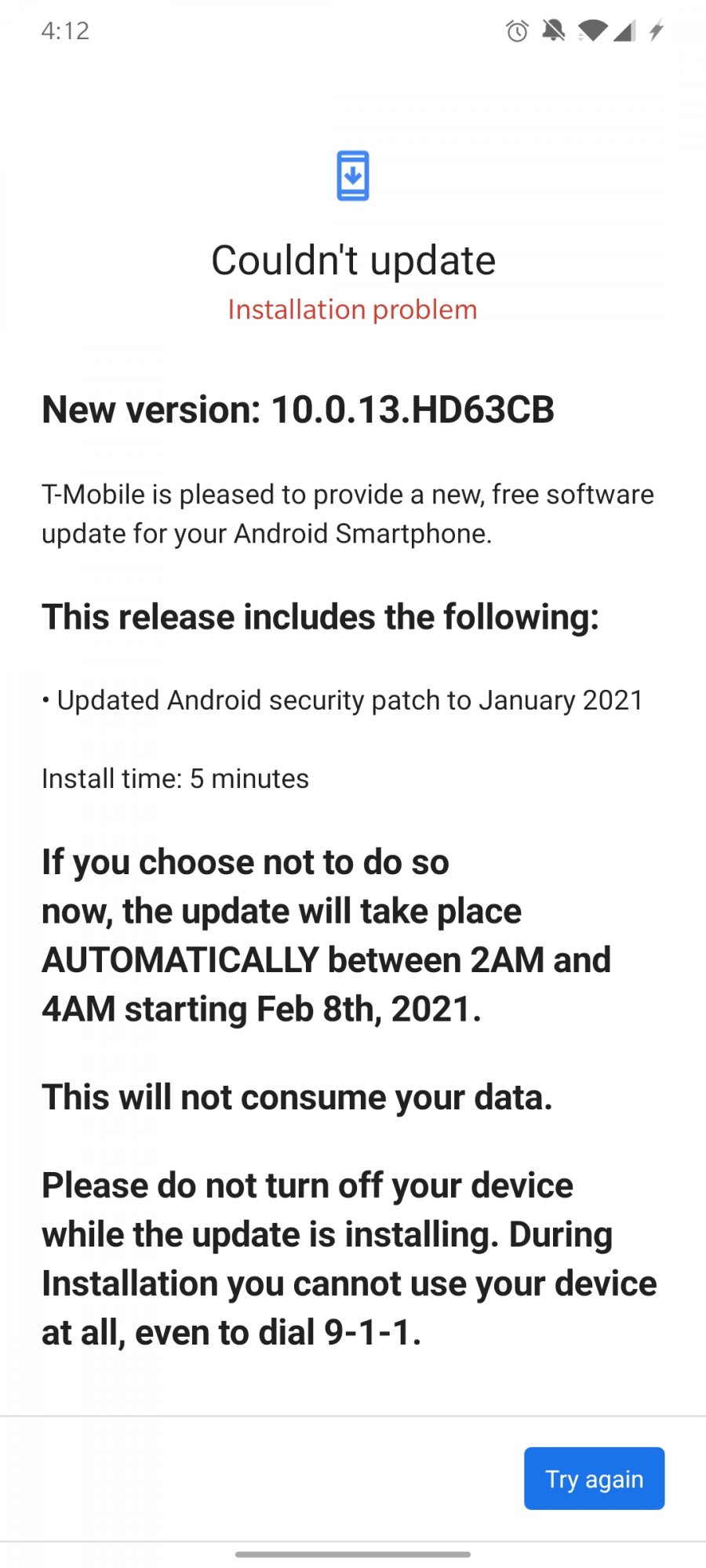Tap the gesture navigation pill at bottom

[x=353, y=1555]
